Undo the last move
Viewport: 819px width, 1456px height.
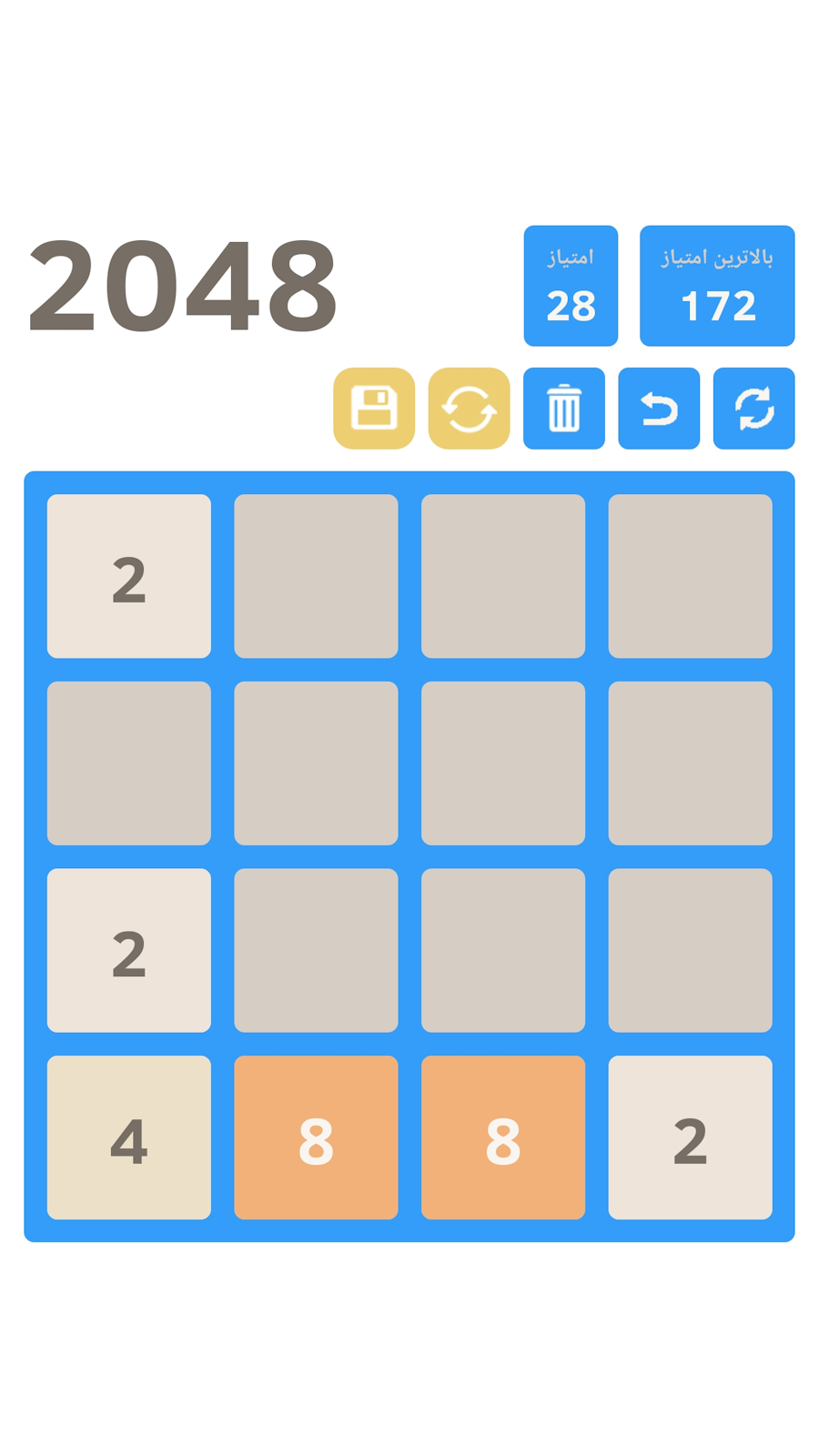pyautogui.click(x=659, y=409)
